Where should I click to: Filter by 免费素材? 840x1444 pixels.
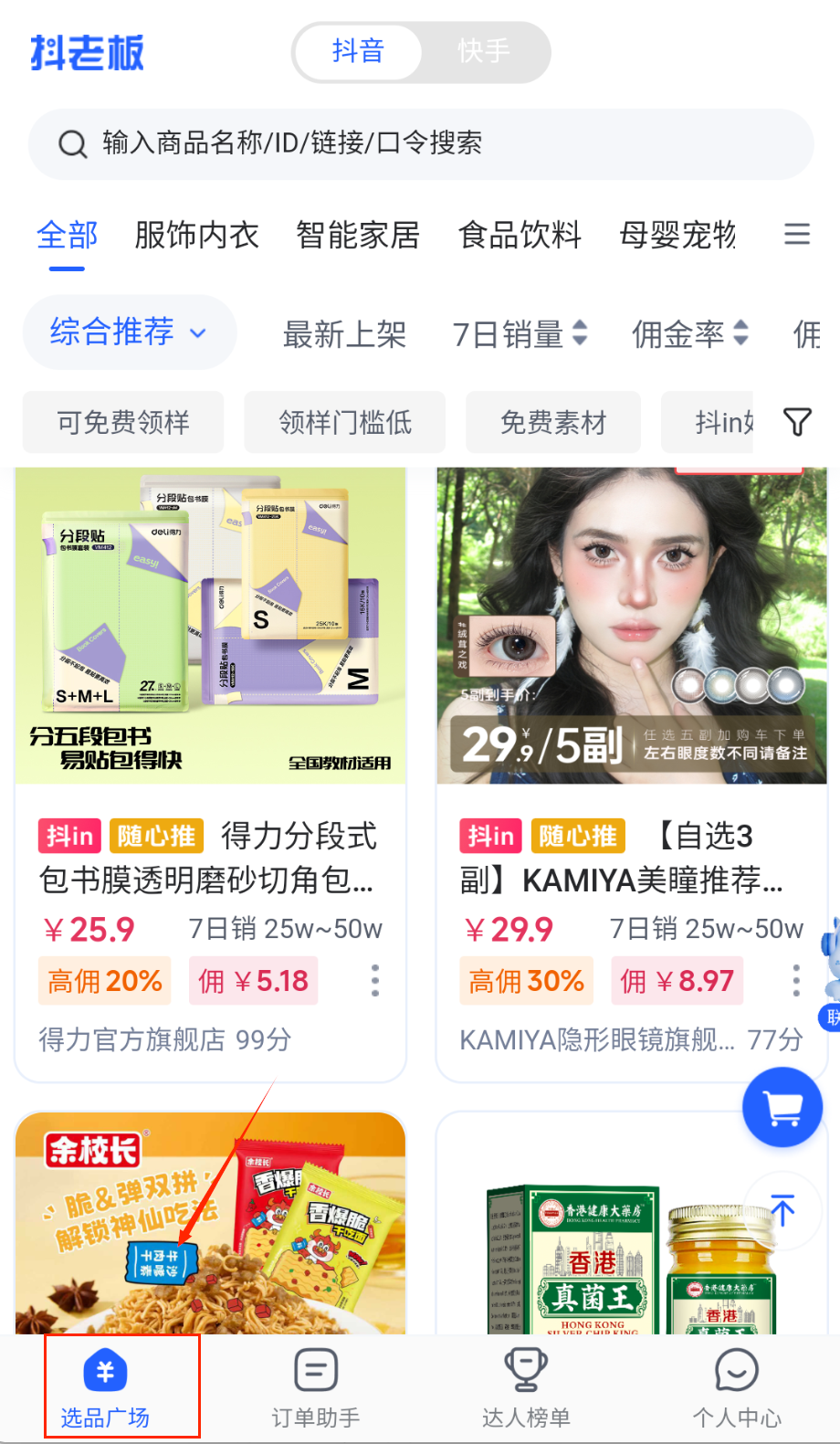click(x=553, y=422)
